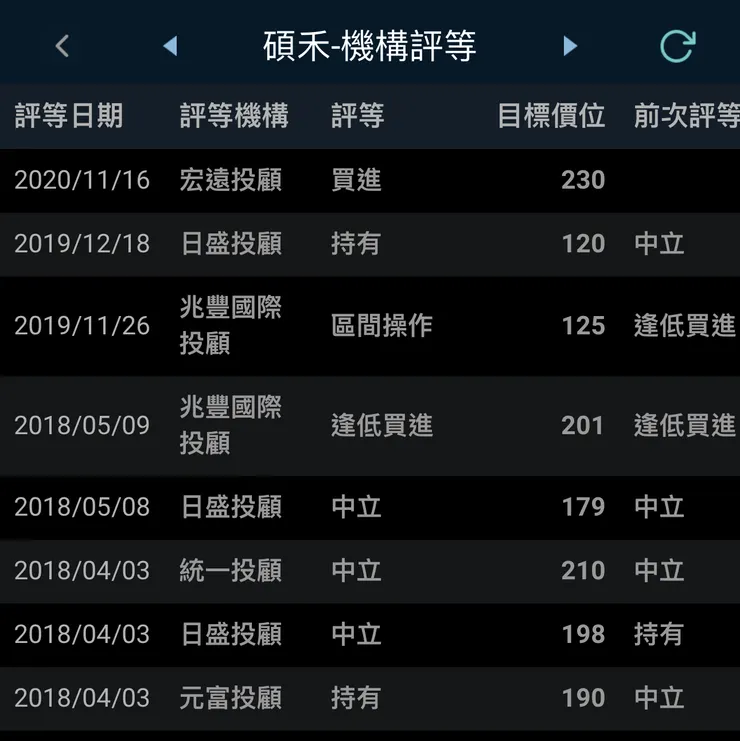This screenshot has width=740, height=741.
Task: Select the left blue arrow for previous stock
Action: pos(170,46)
